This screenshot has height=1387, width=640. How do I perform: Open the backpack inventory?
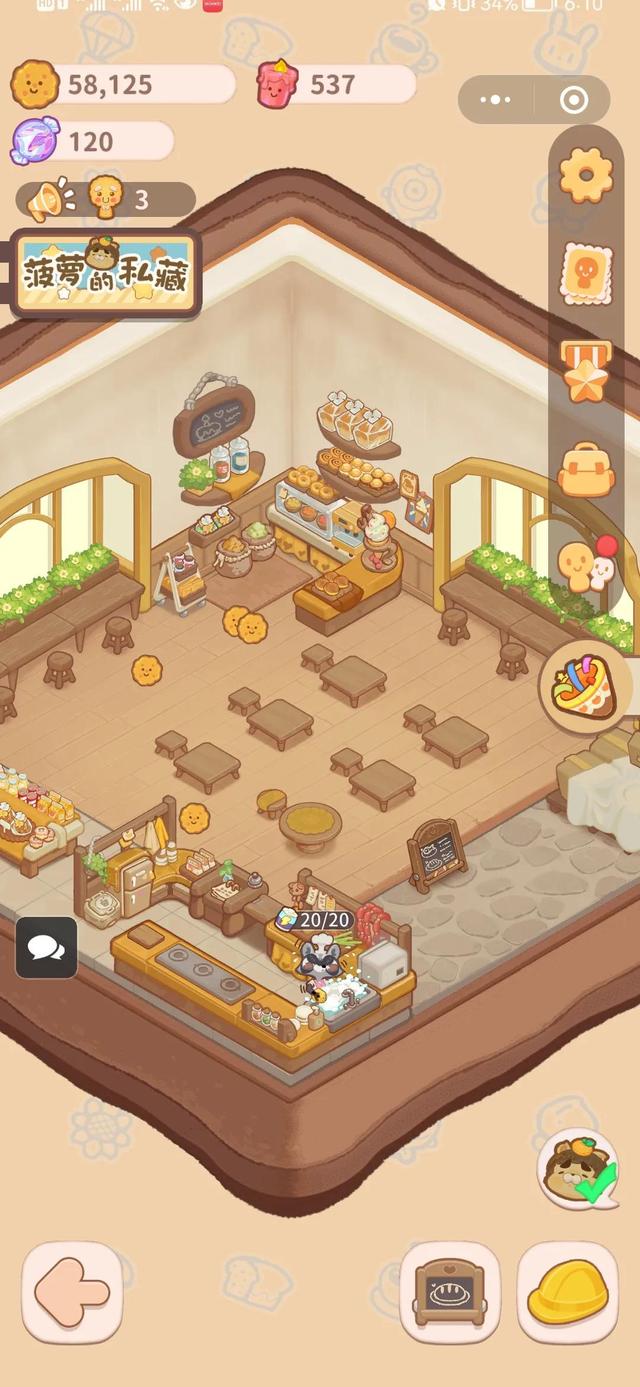coord(585,468)
